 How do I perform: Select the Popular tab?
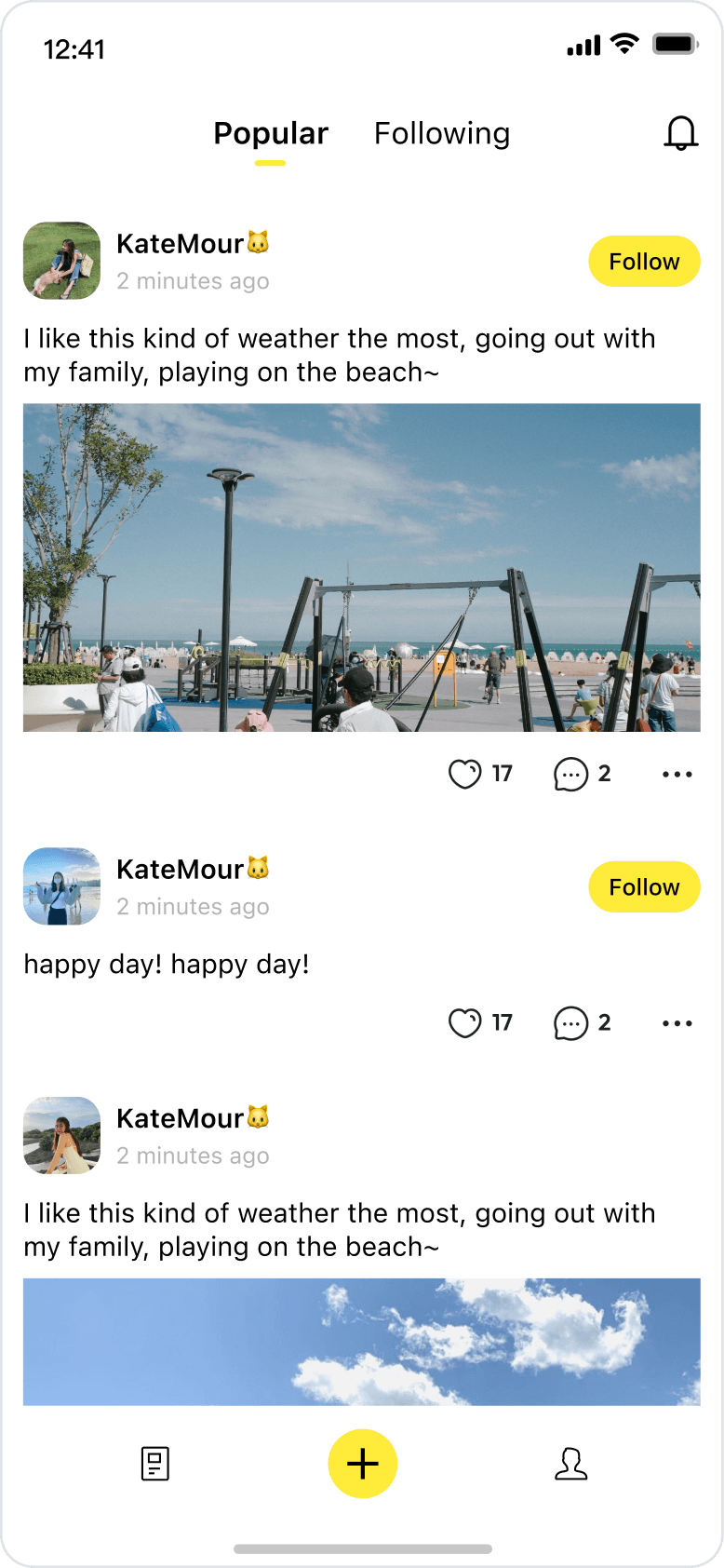pyautogui.click(x=271, y=134)
